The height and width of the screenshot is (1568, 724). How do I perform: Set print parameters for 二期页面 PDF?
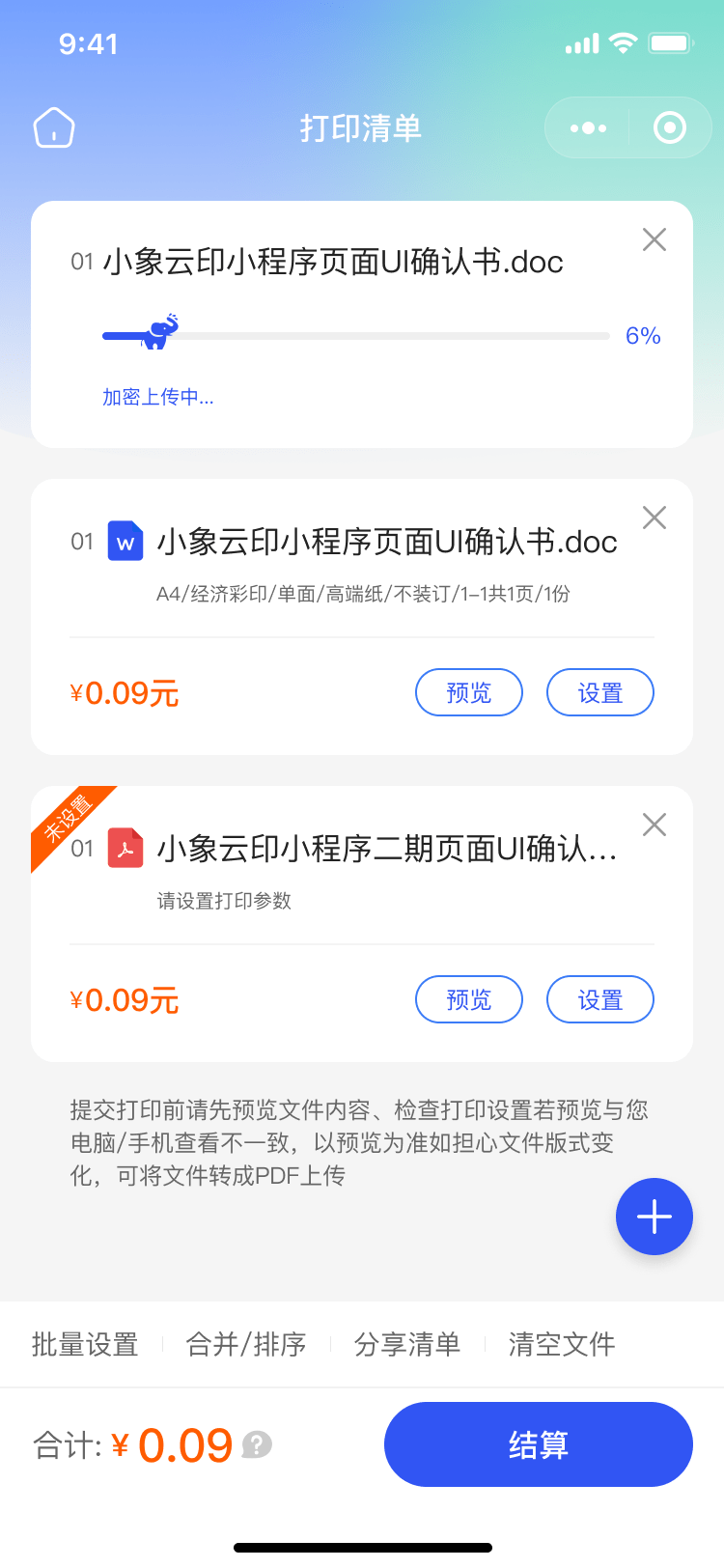click(x=599, y=999)
